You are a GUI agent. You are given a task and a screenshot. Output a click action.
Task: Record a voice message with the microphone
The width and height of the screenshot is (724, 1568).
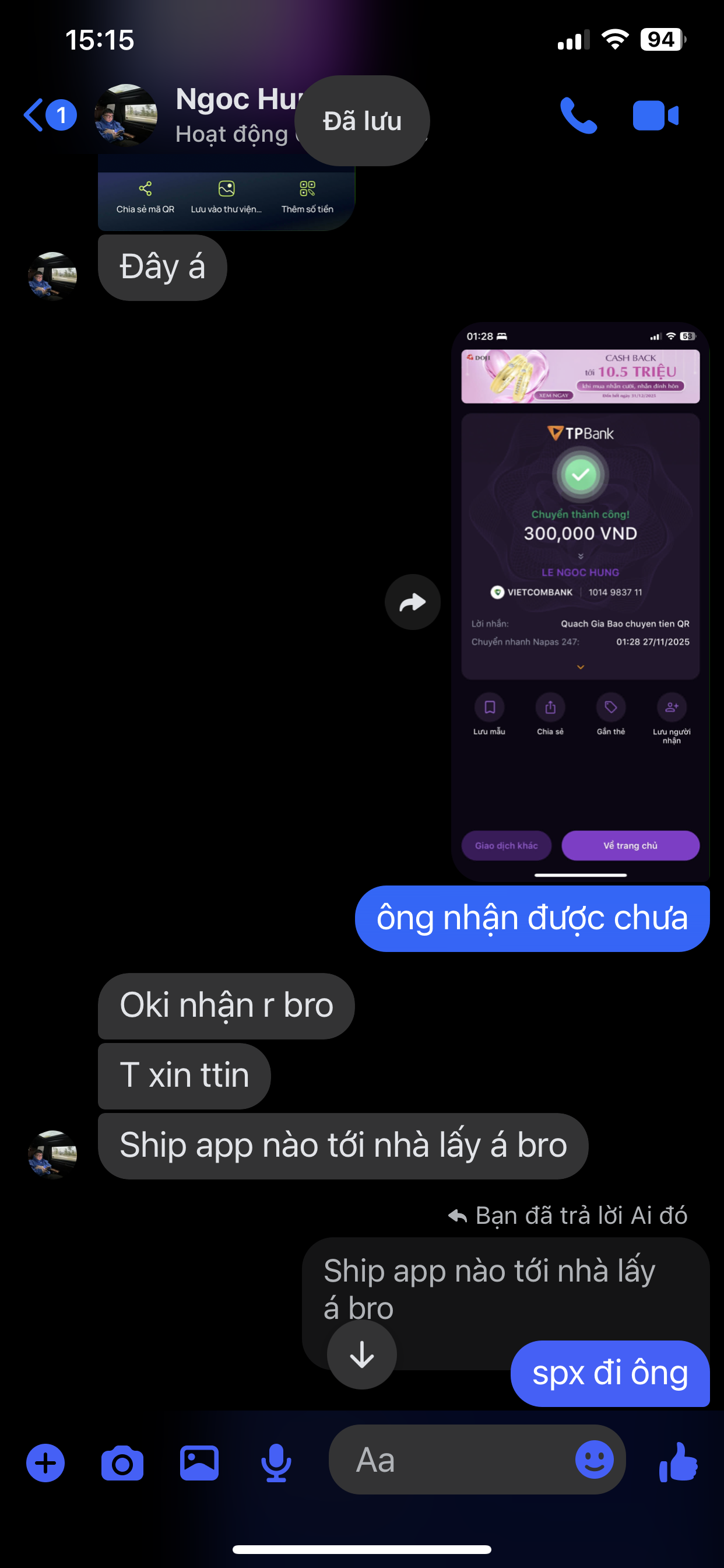click(276, 1462)
